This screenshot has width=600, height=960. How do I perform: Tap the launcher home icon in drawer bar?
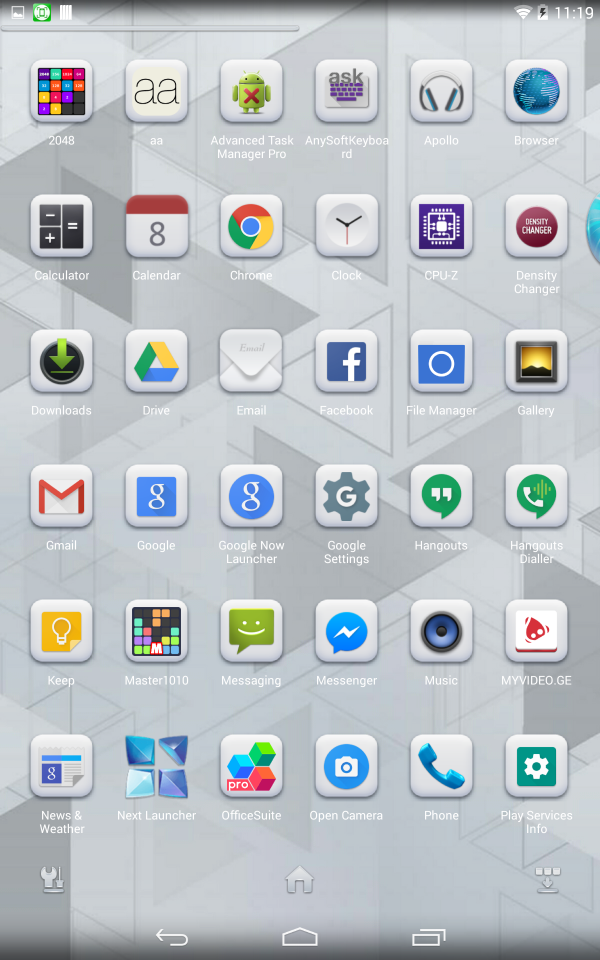point(299,879)
